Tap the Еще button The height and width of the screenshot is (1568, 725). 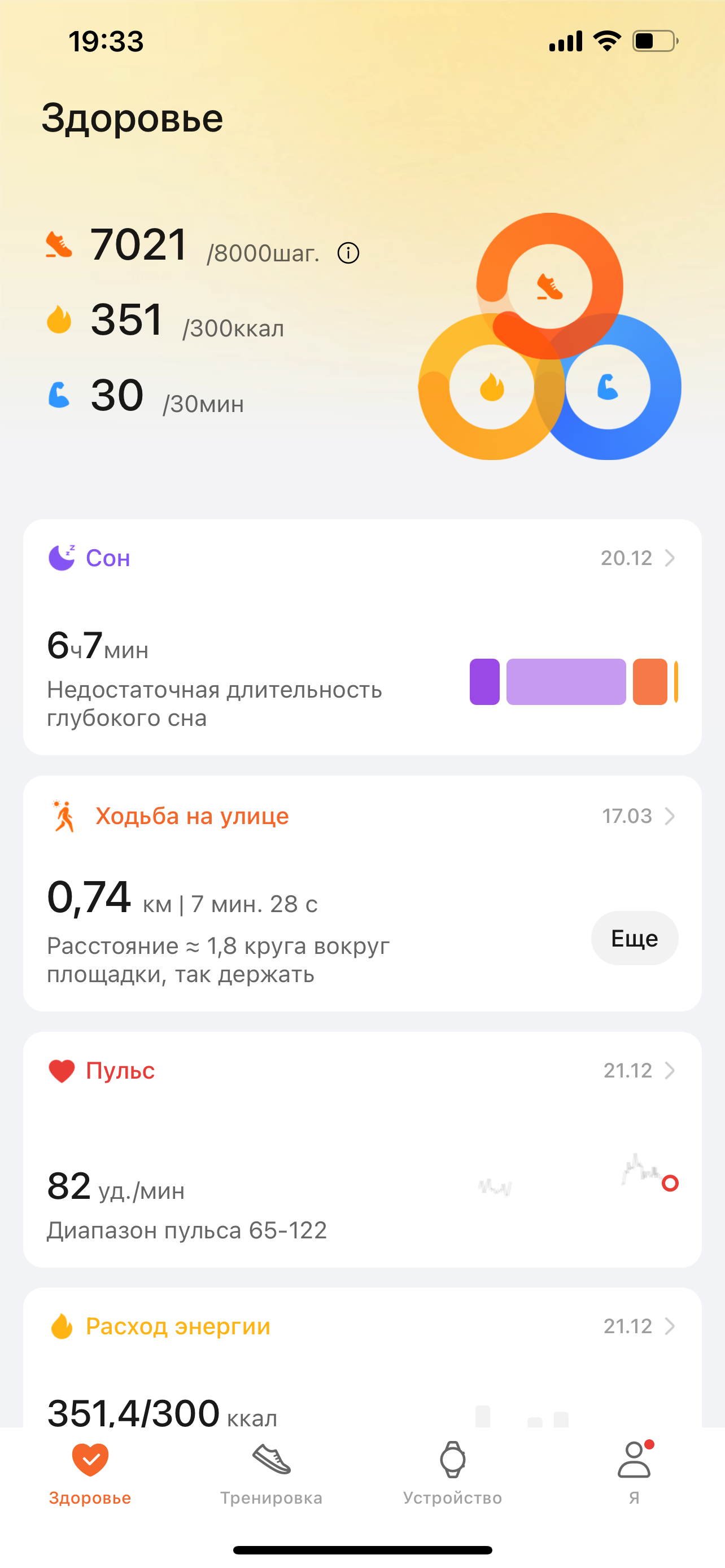[634, 938]
